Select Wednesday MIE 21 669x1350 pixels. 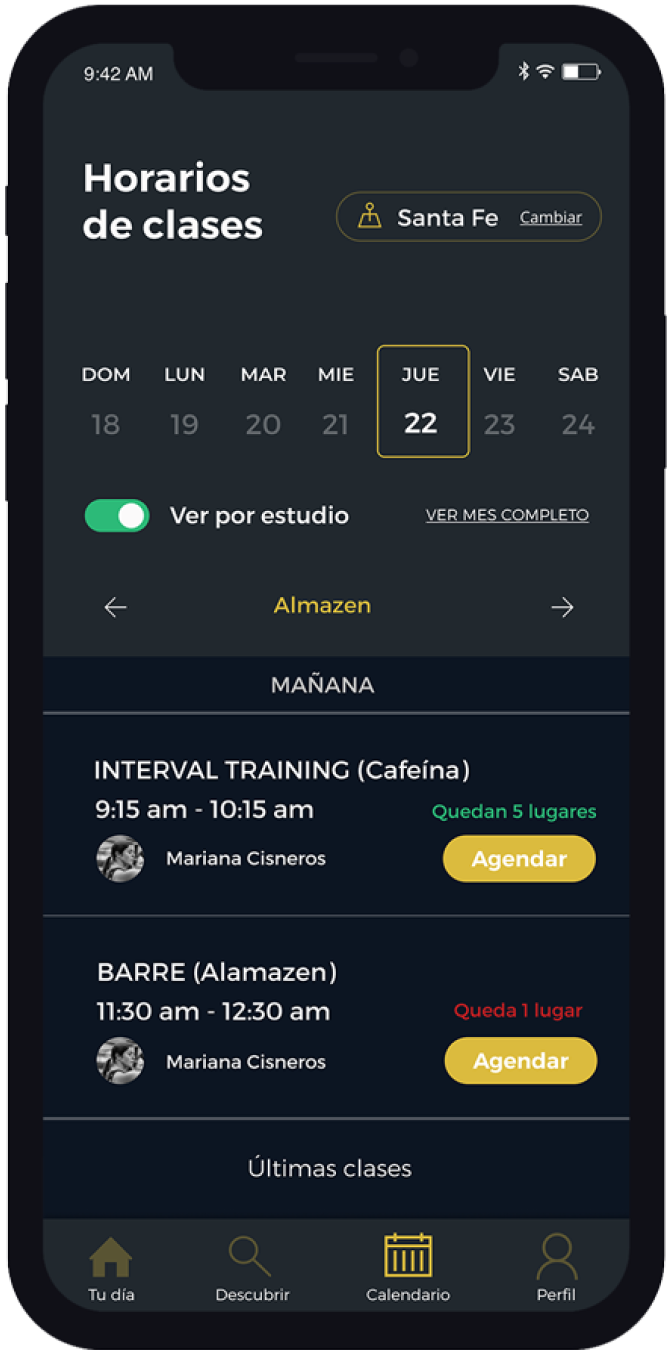tap(336, 401)
